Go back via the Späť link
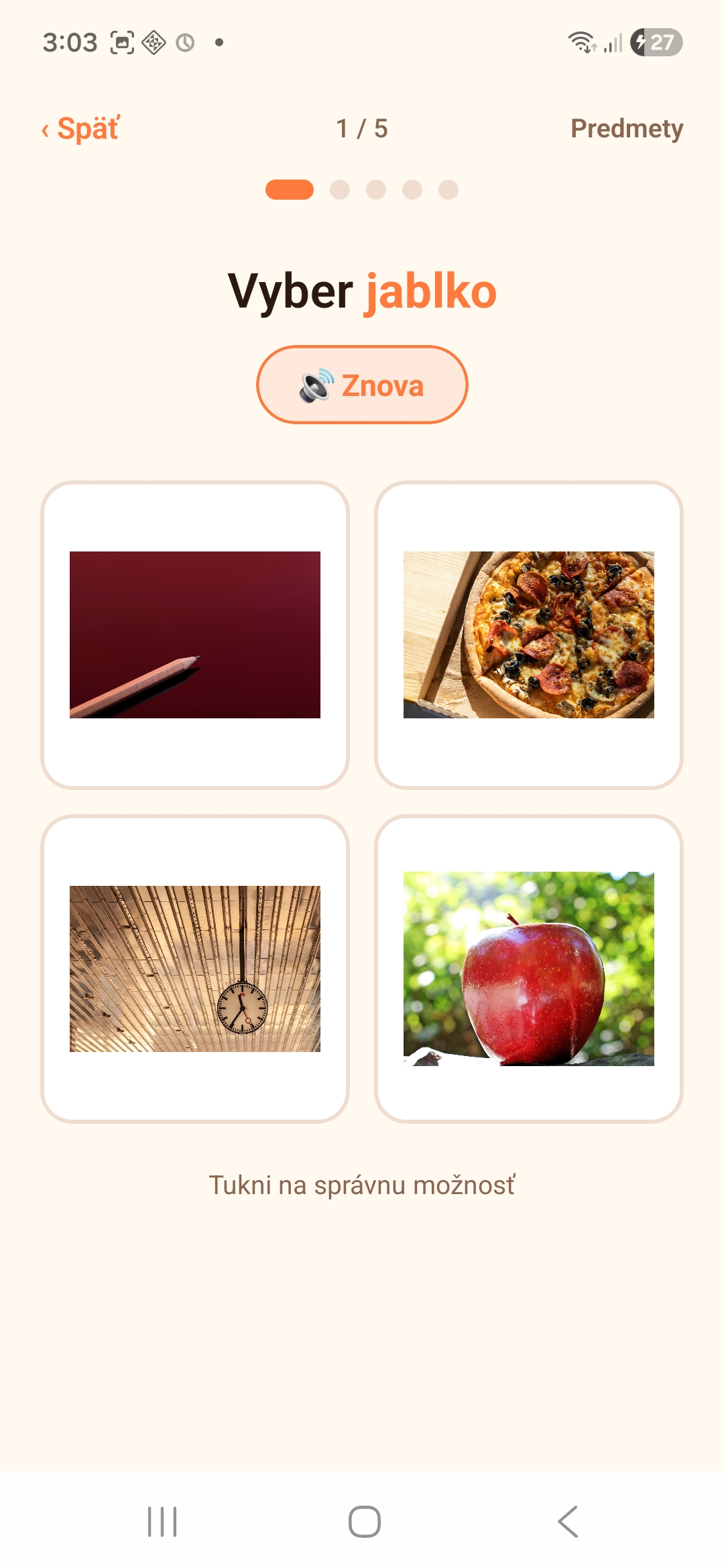This screenshot has height=1568, width=724. (x=80, y=128)
